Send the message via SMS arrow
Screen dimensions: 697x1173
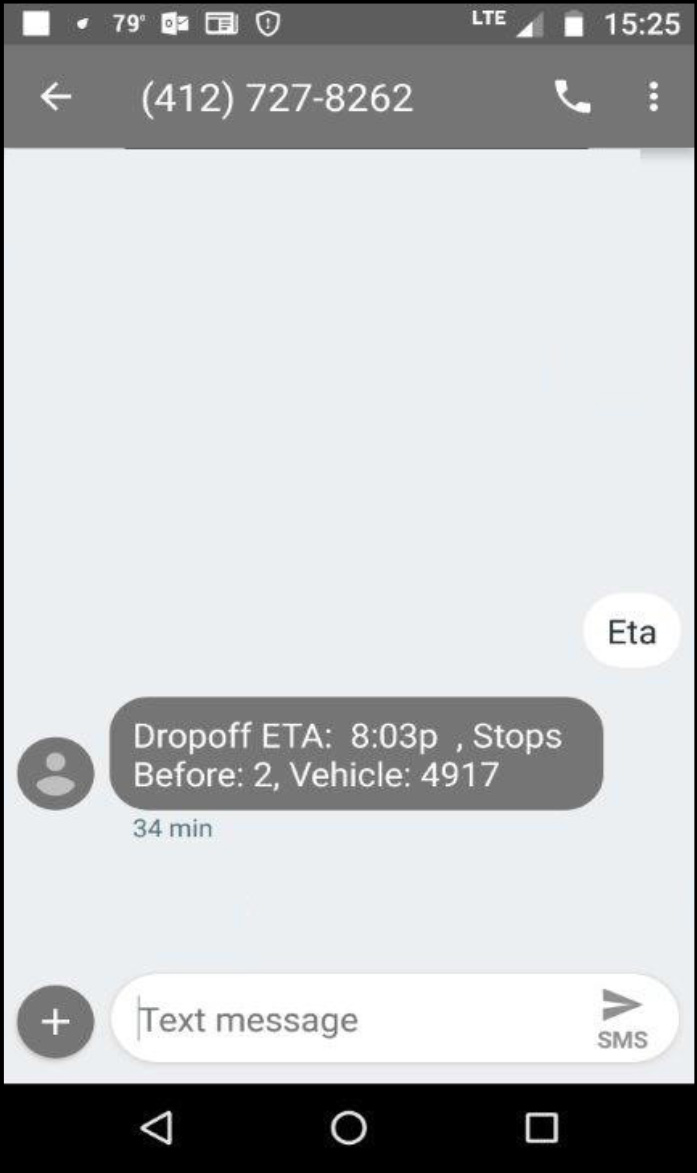pyautogui.click(x=622, y=1018)
